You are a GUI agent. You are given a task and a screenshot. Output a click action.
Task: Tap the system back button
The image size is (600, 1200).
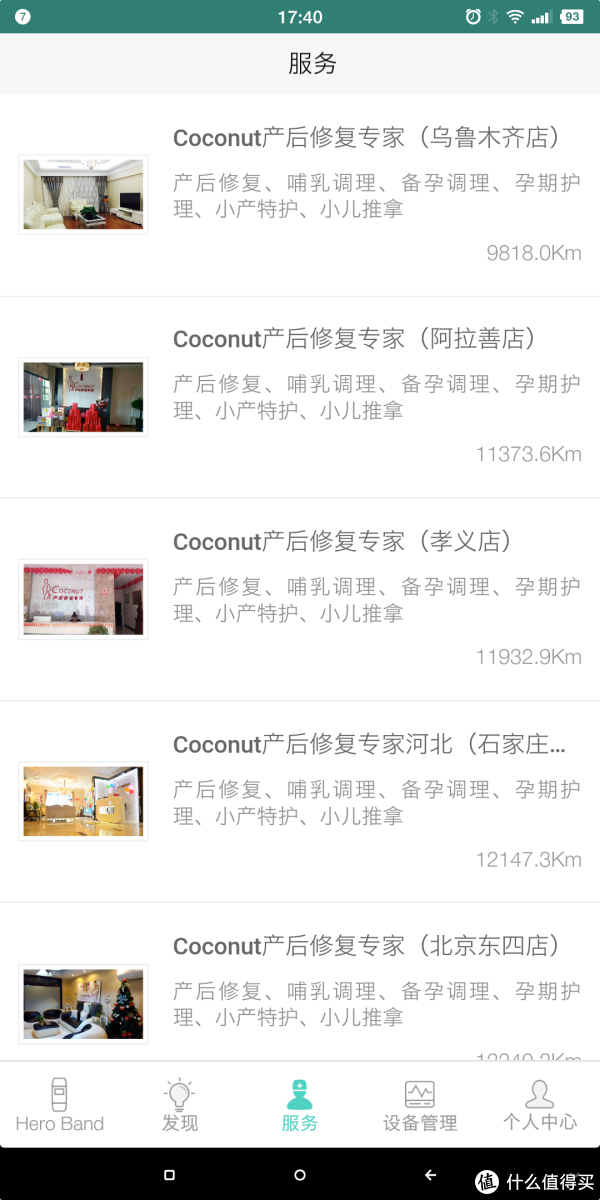430,1175
